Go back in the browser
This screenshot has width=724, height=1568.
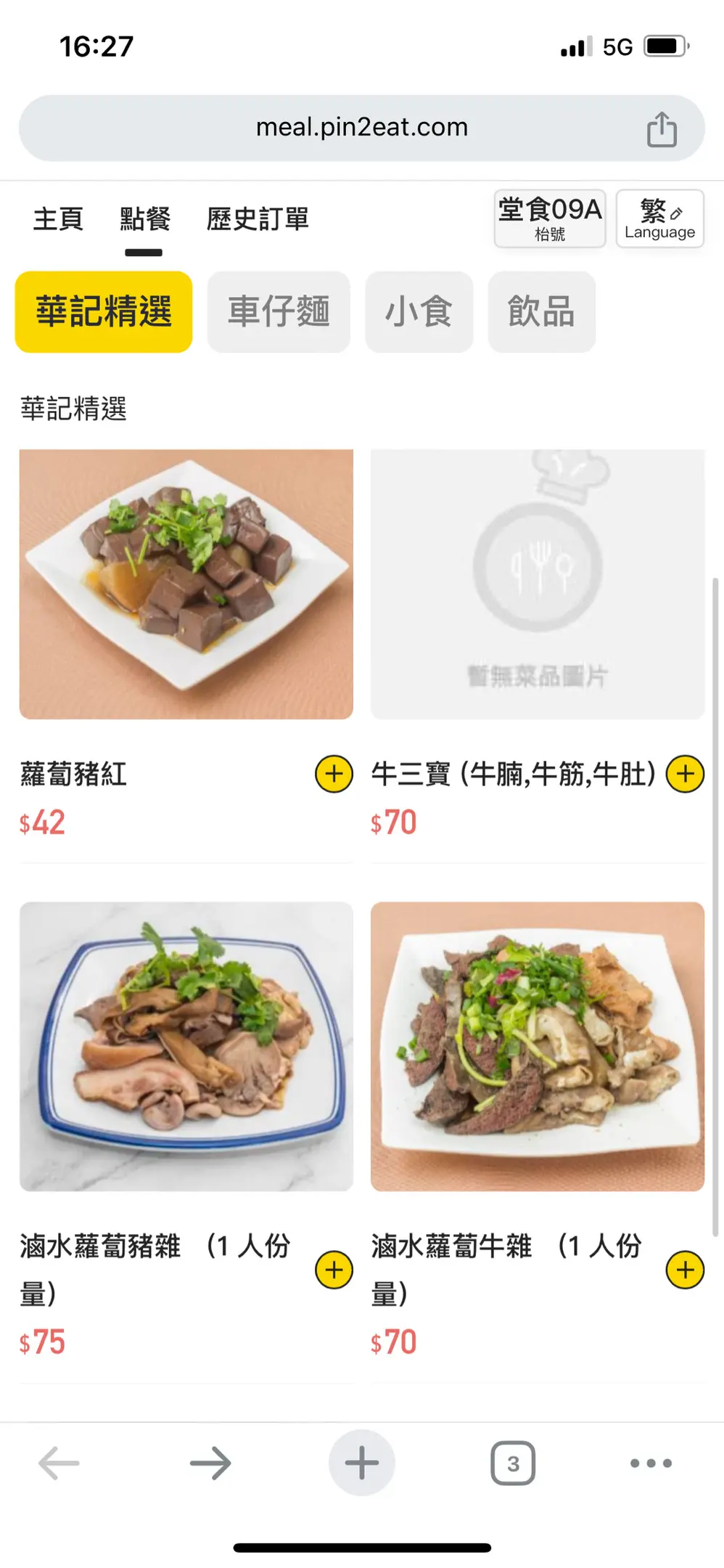[59, 1463]
